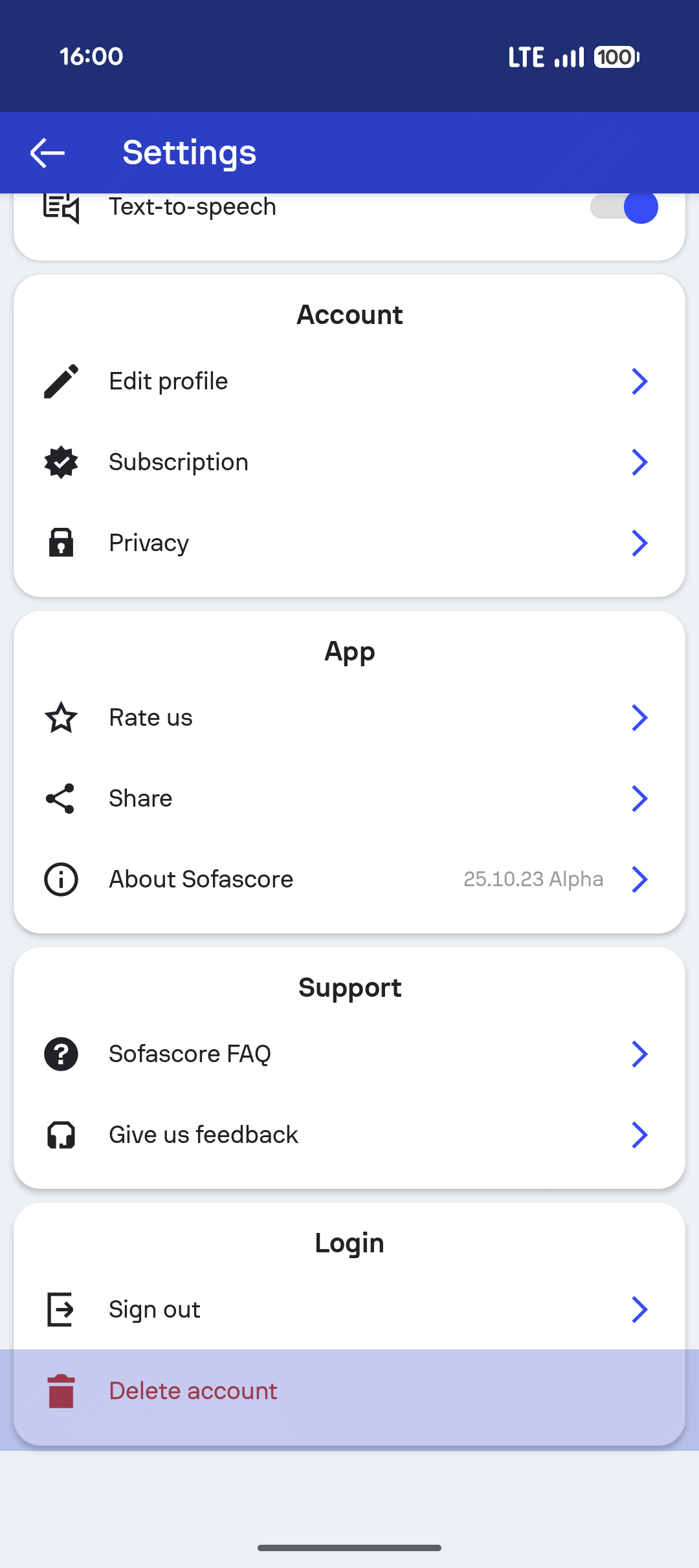Viewport: 699px width, 1568px height.
Task: Tap Rate us
Action: click(349, 718)
